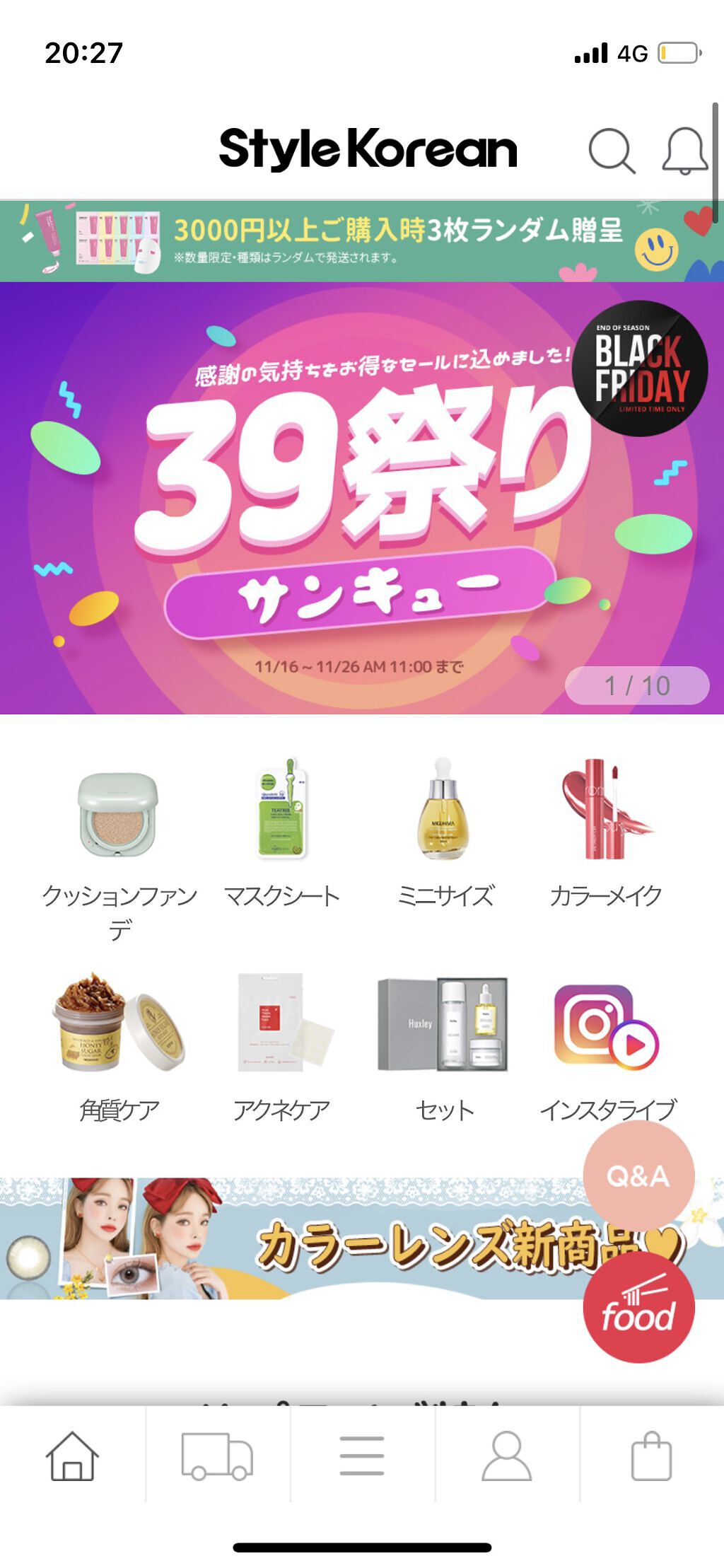Open the 3000円 purchase gift banner
The image size is (724, 1568).
click(x=361, y=240)
